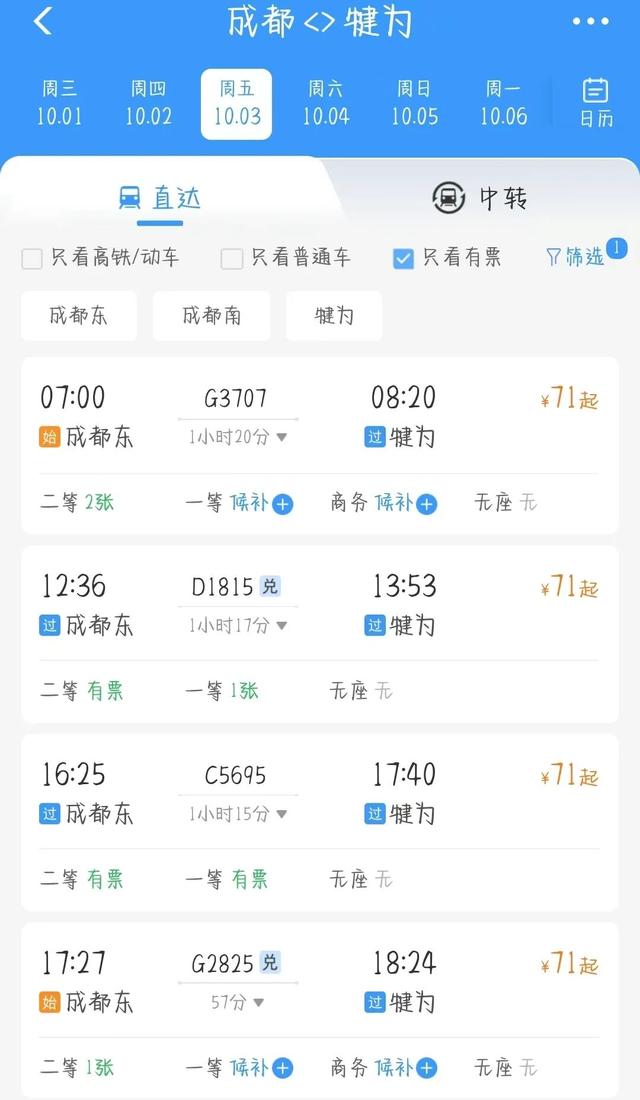
Task: Select the date 周三 10.01
Action: [x=59, y=103]
